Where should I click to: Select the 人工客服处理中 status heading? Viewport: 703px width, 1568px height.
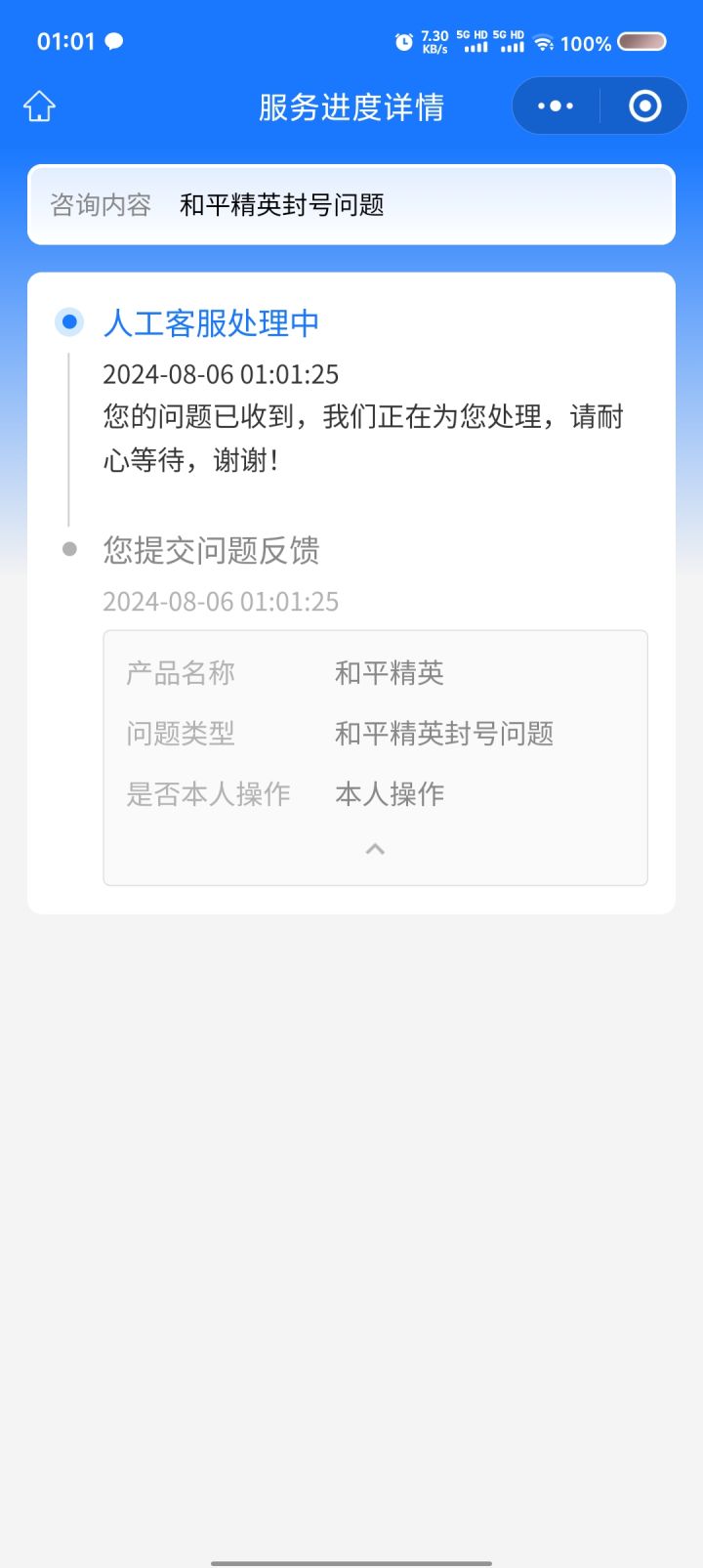coord(212,321)
